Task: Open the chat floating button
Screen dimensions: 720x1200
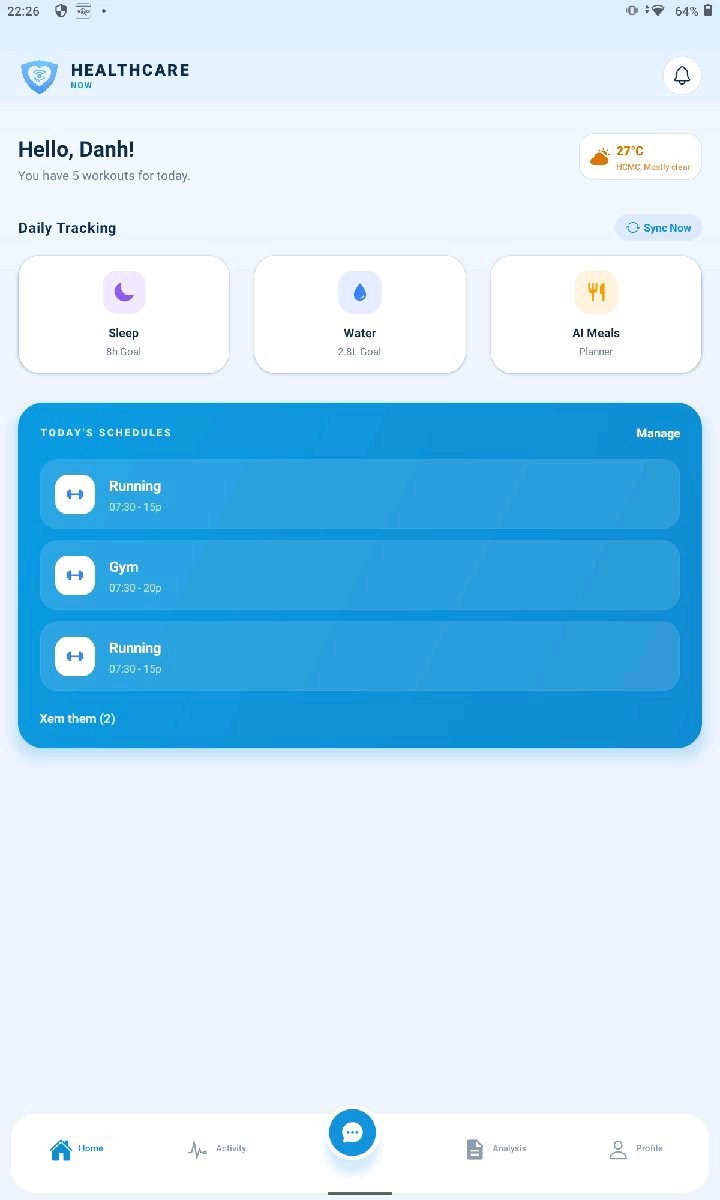Action: [x=352, y=1133]
